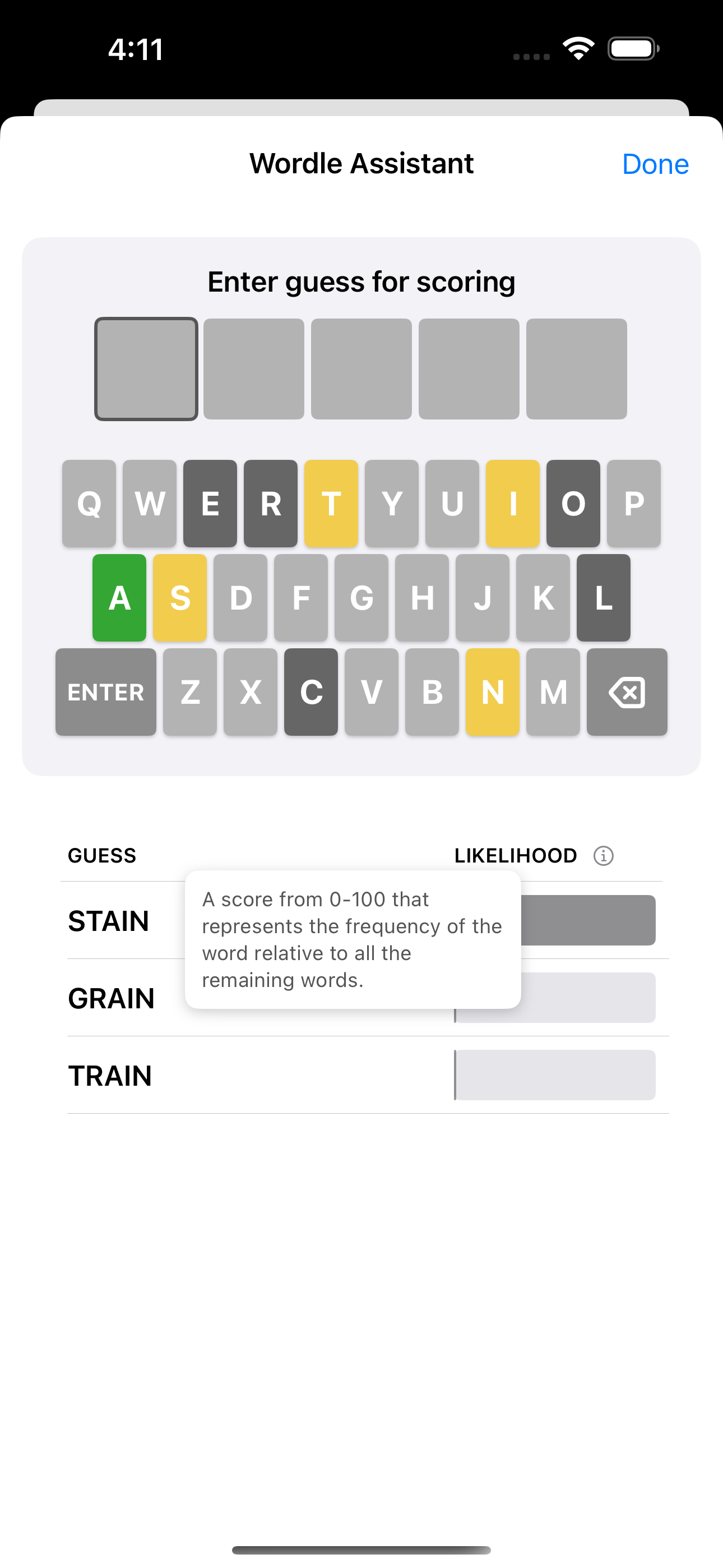
Task: Tap the Q key
Action: click(89, 504)
